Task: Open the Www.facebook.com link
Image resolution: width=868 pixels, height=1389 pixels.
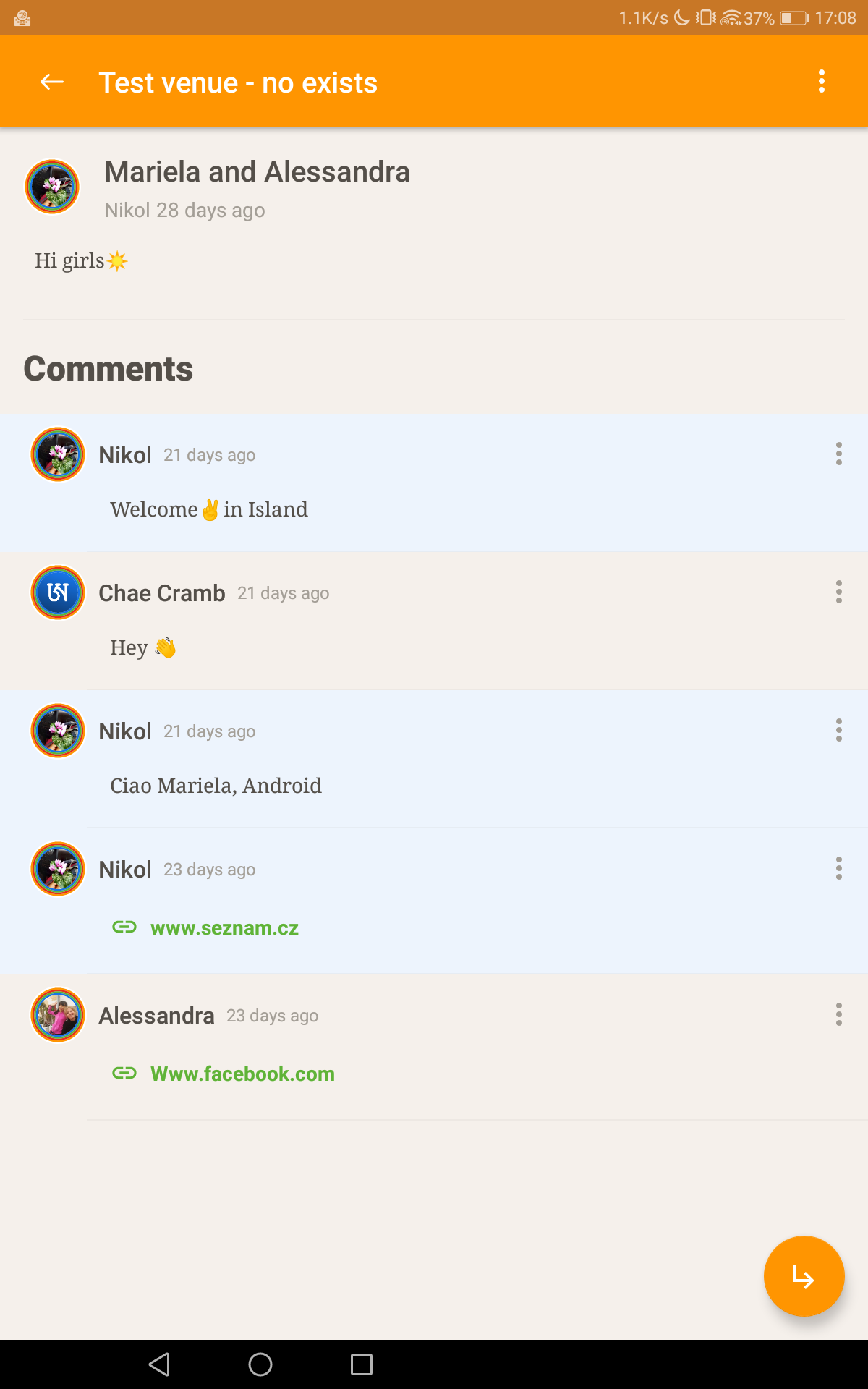Action: coord(242,1074)
